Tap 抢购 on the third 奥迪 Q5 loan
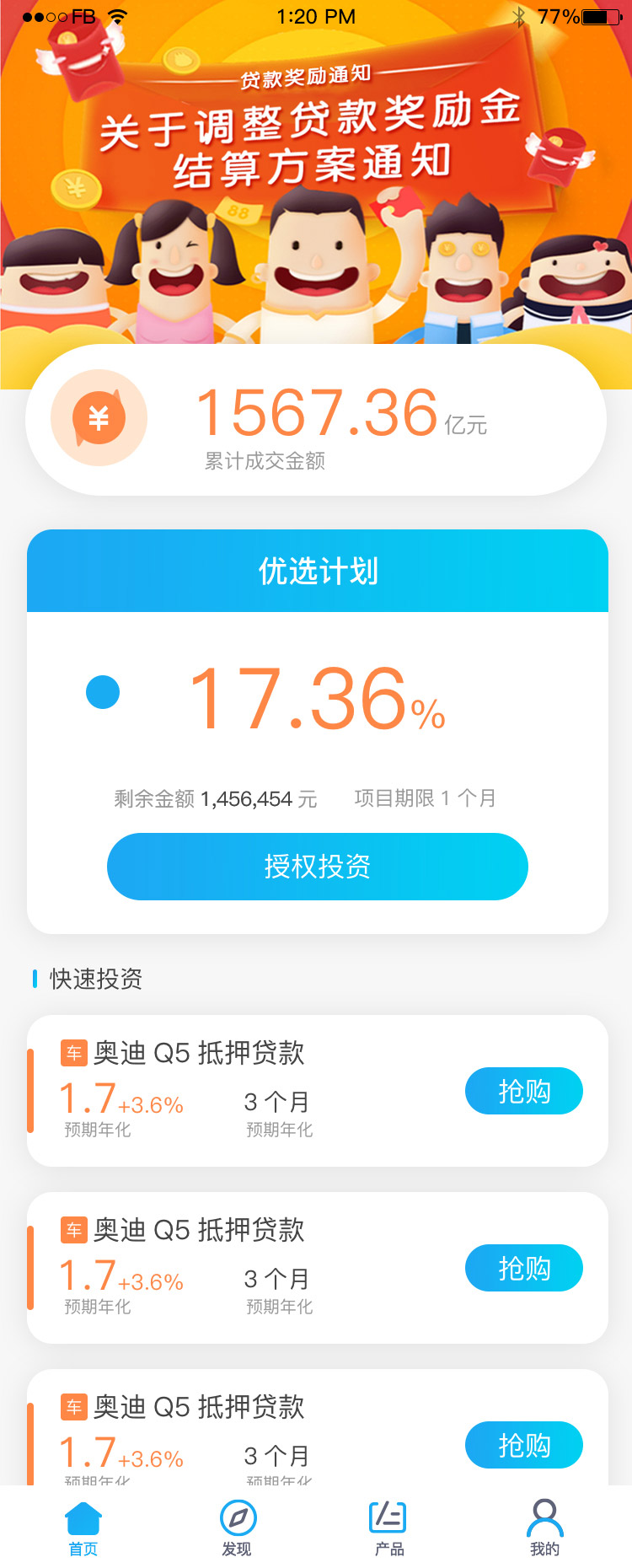Viewport: 632px width, 1568px height. click(x=523, y=1445)
